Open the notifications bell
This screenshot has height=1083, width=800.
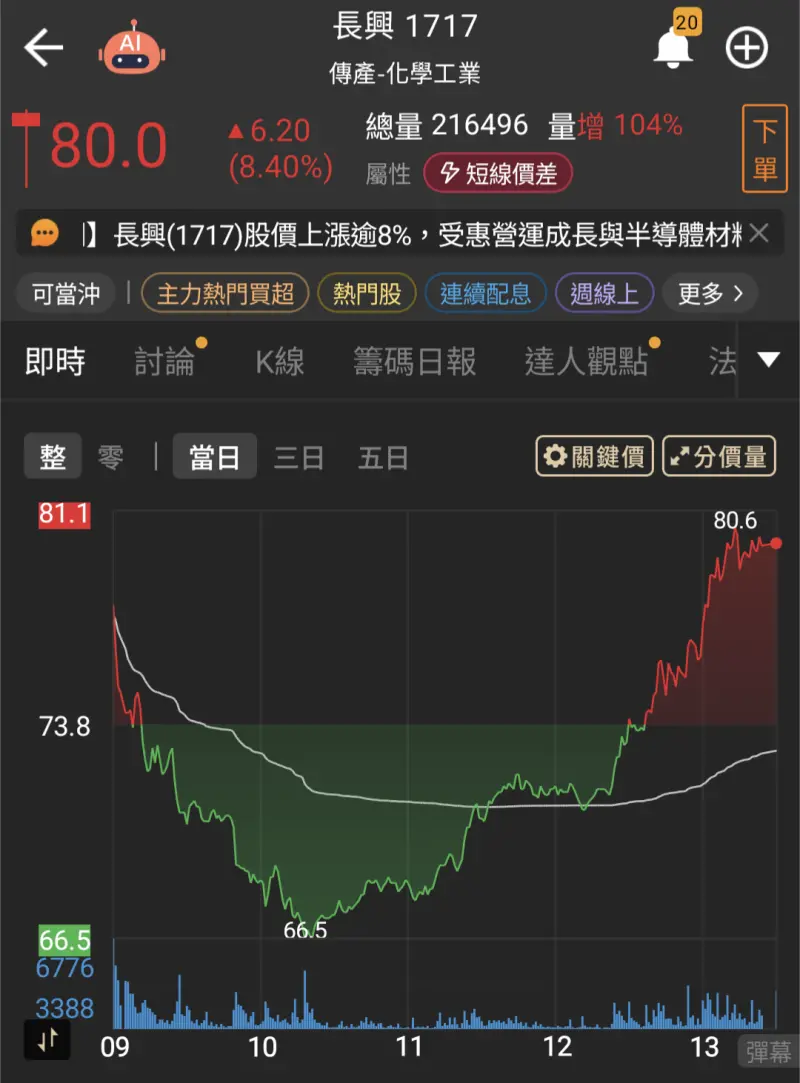click(674, 47)
